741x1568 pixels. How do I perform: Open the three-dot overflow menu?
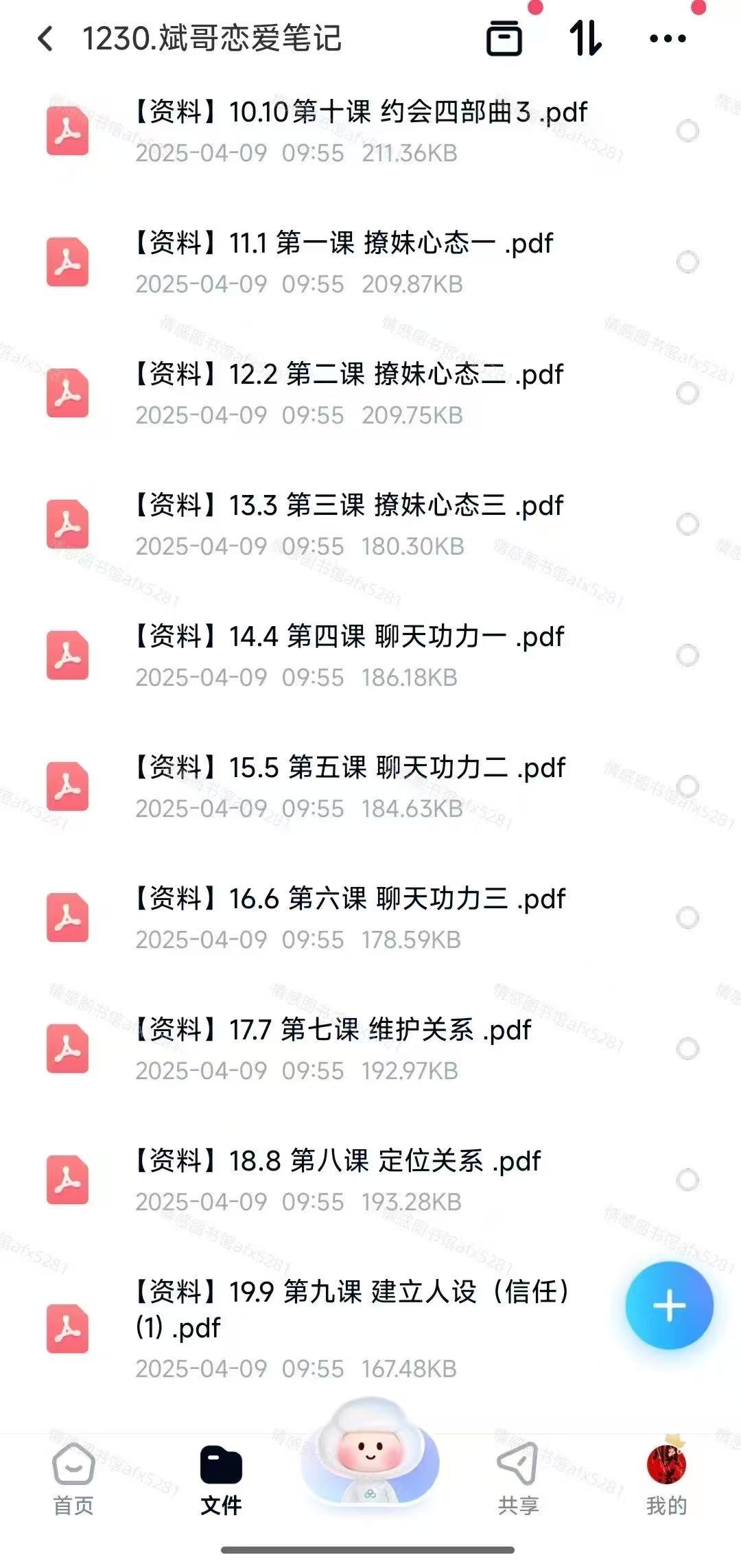pyautogui.click(x=668, y=38)
